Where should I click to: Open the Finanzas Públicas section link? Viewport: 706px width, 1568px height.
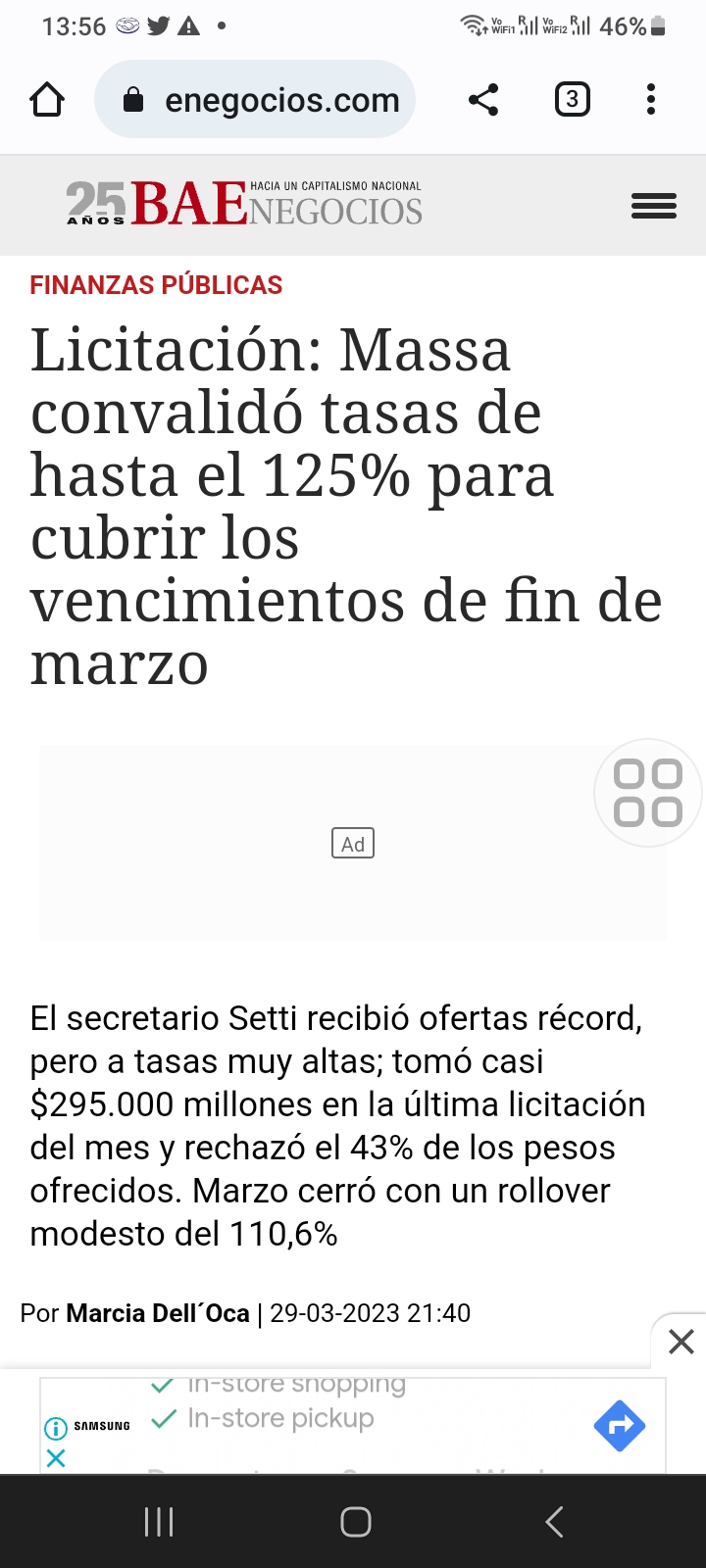point(156,285)
